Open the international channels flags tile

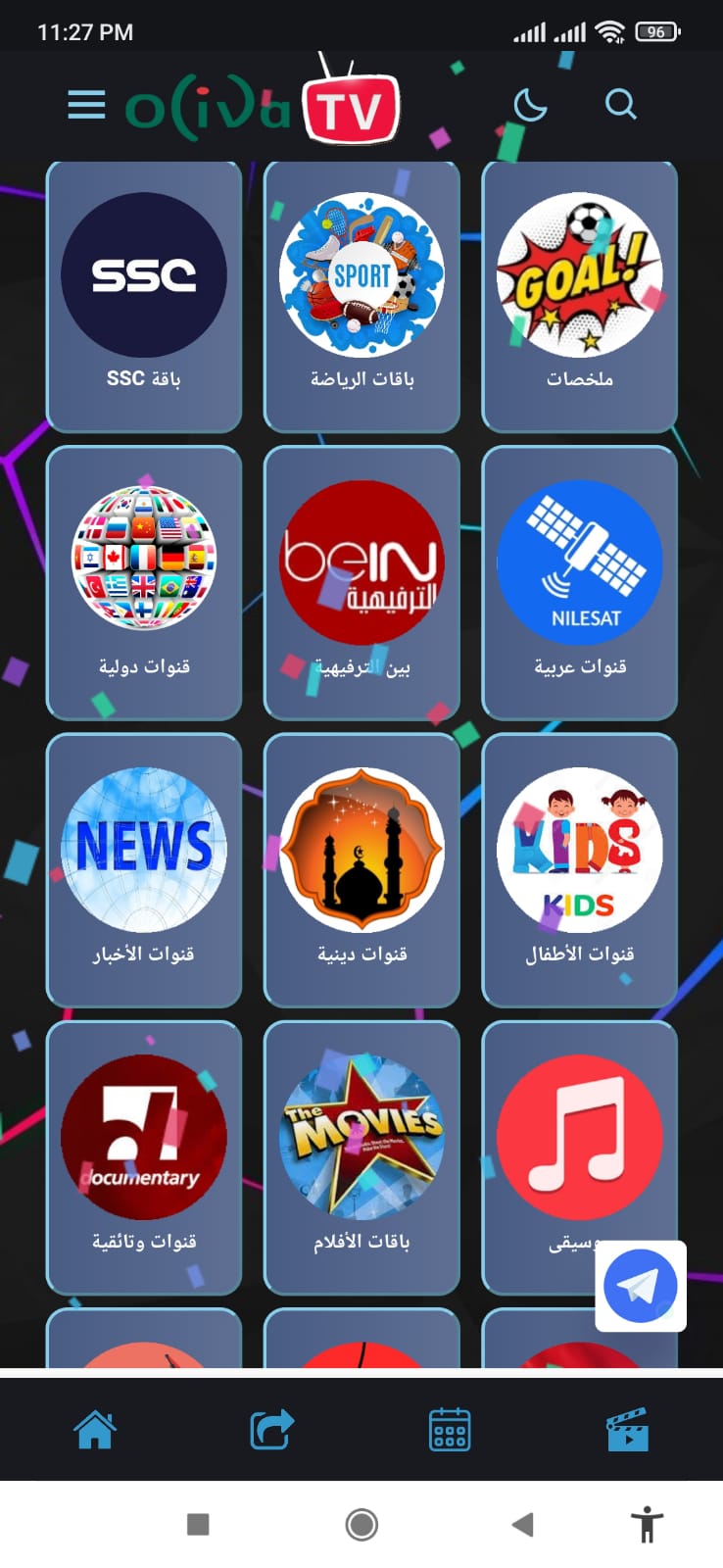[144, 583]
